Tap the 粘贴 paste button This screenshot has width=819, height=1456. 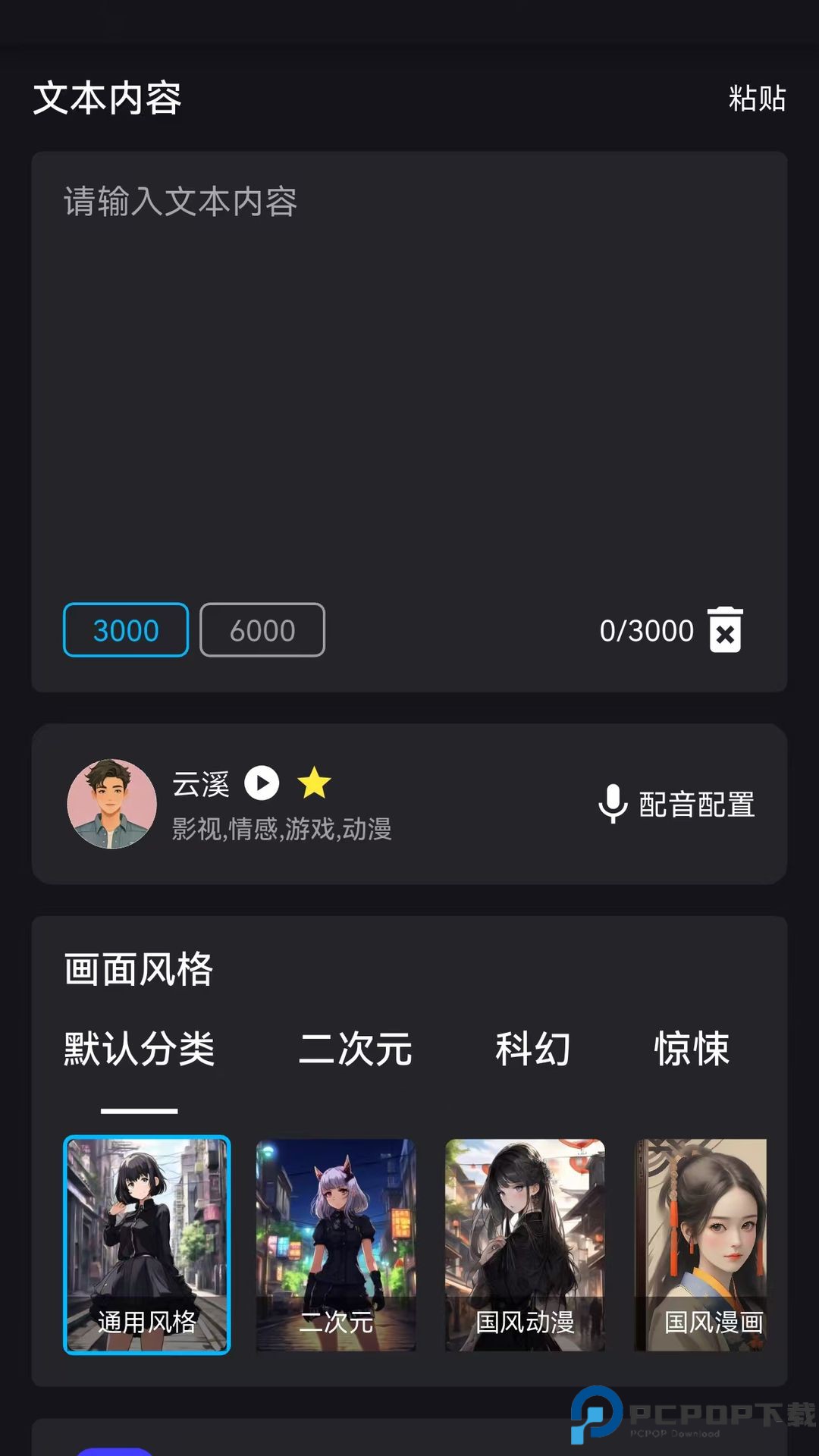coord(758,99)
